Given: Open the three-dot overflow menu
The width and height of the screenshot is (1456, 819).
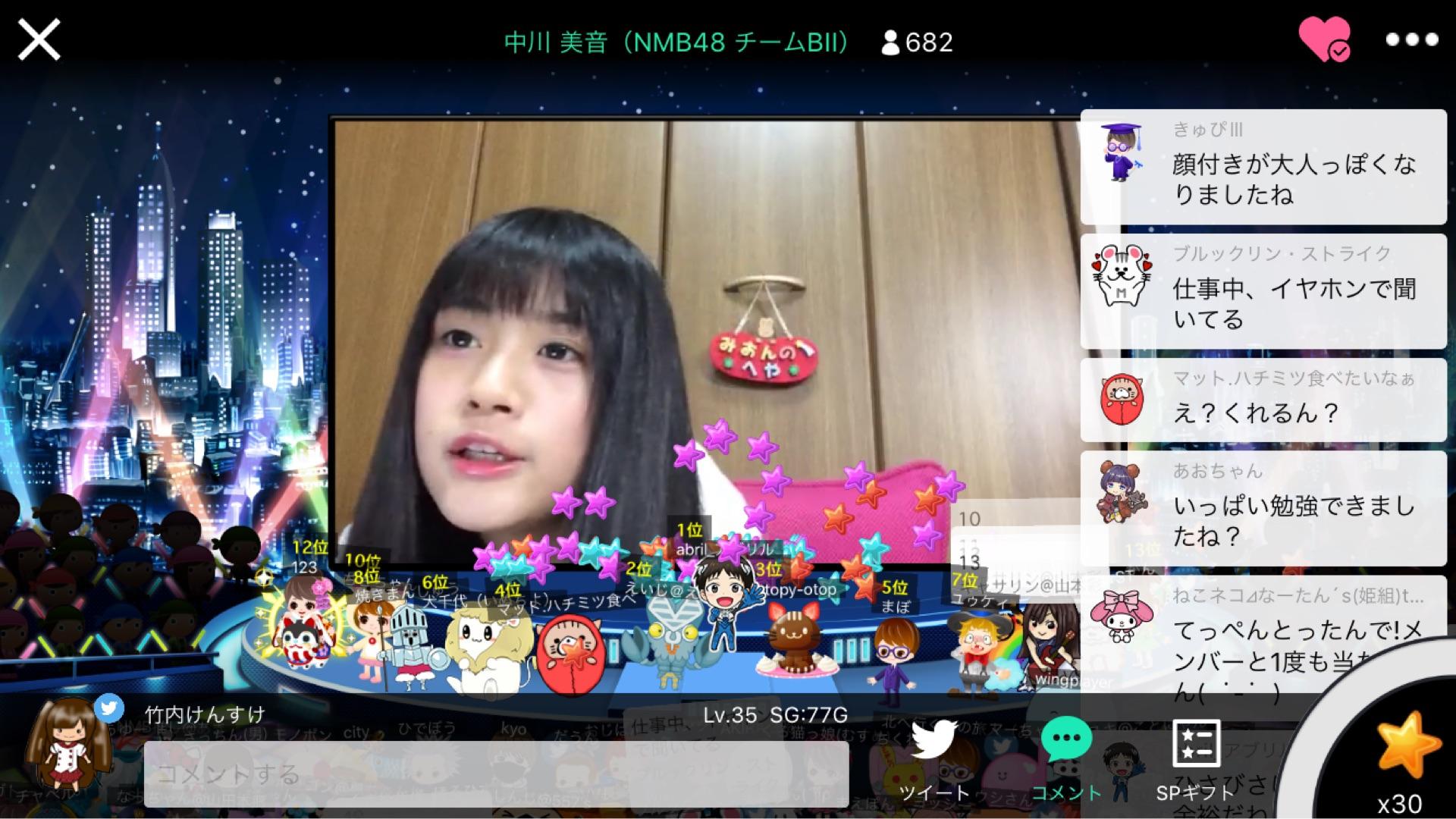Looking at the screenshot, I should click(1411, 40).
